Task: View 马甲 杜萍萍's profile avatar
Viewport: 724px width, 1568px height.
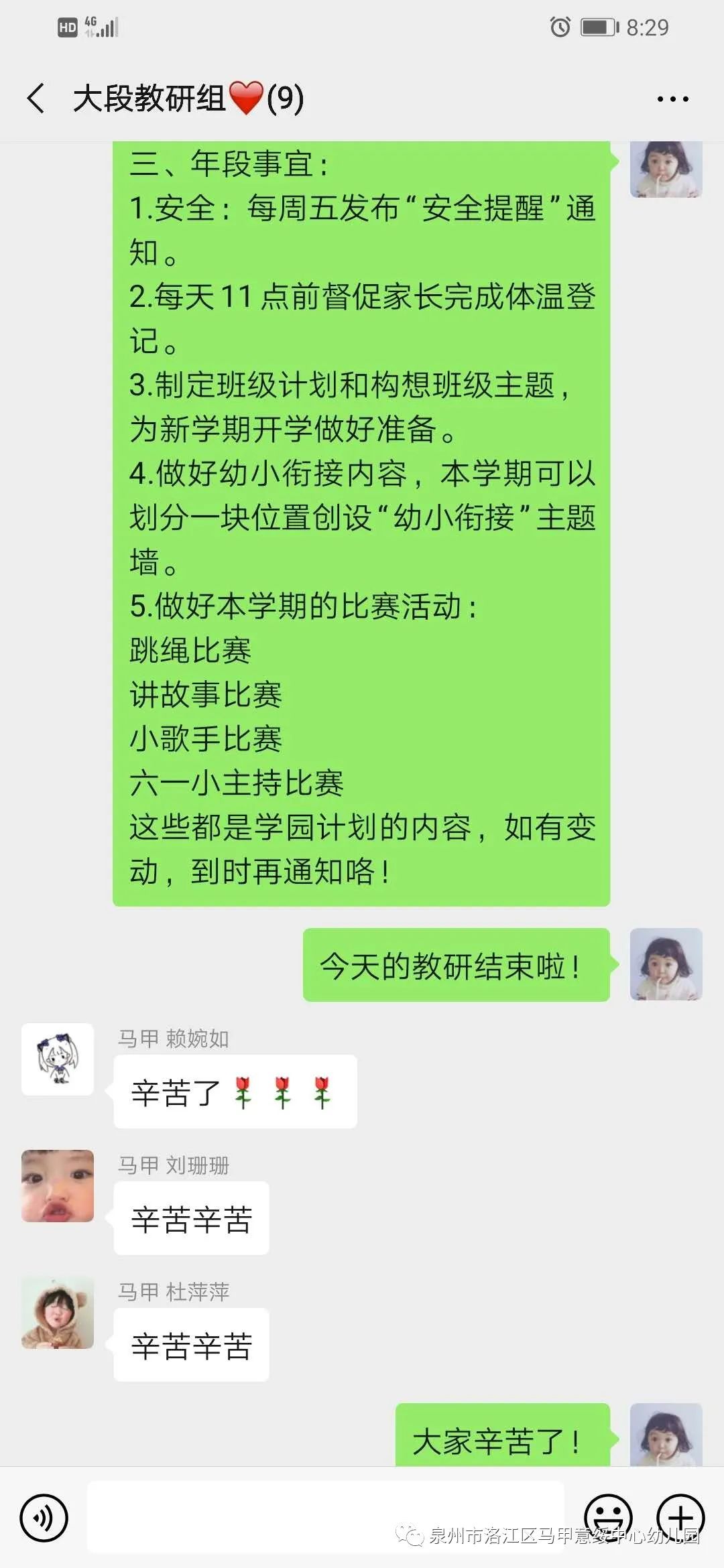Action: pyautogui.click(x=58, y=1313)
